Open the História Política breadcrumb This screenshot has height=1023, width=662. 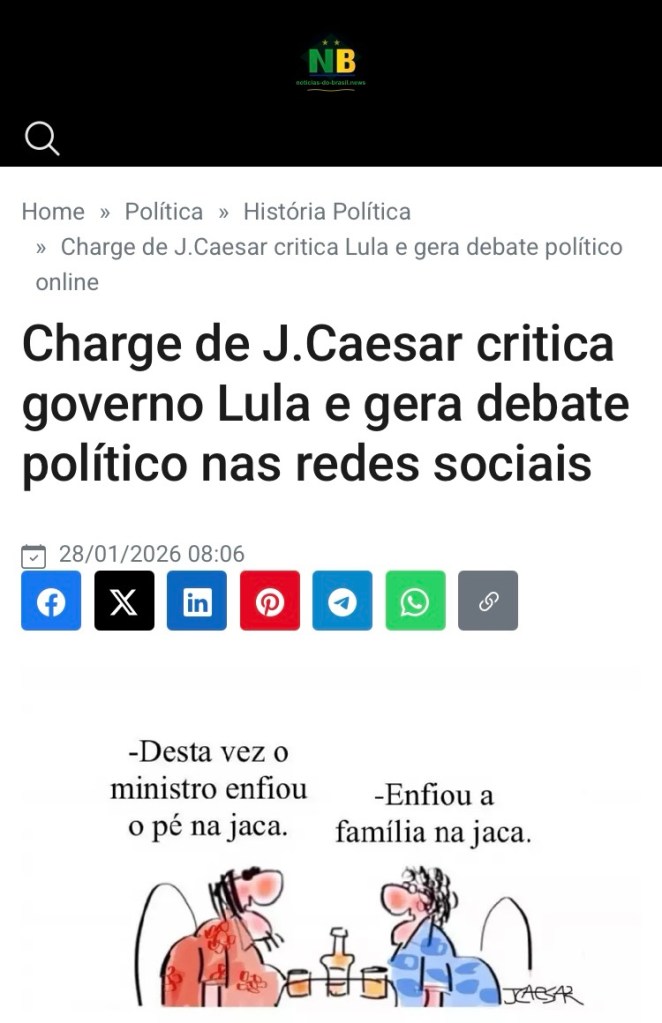point(327,211)
